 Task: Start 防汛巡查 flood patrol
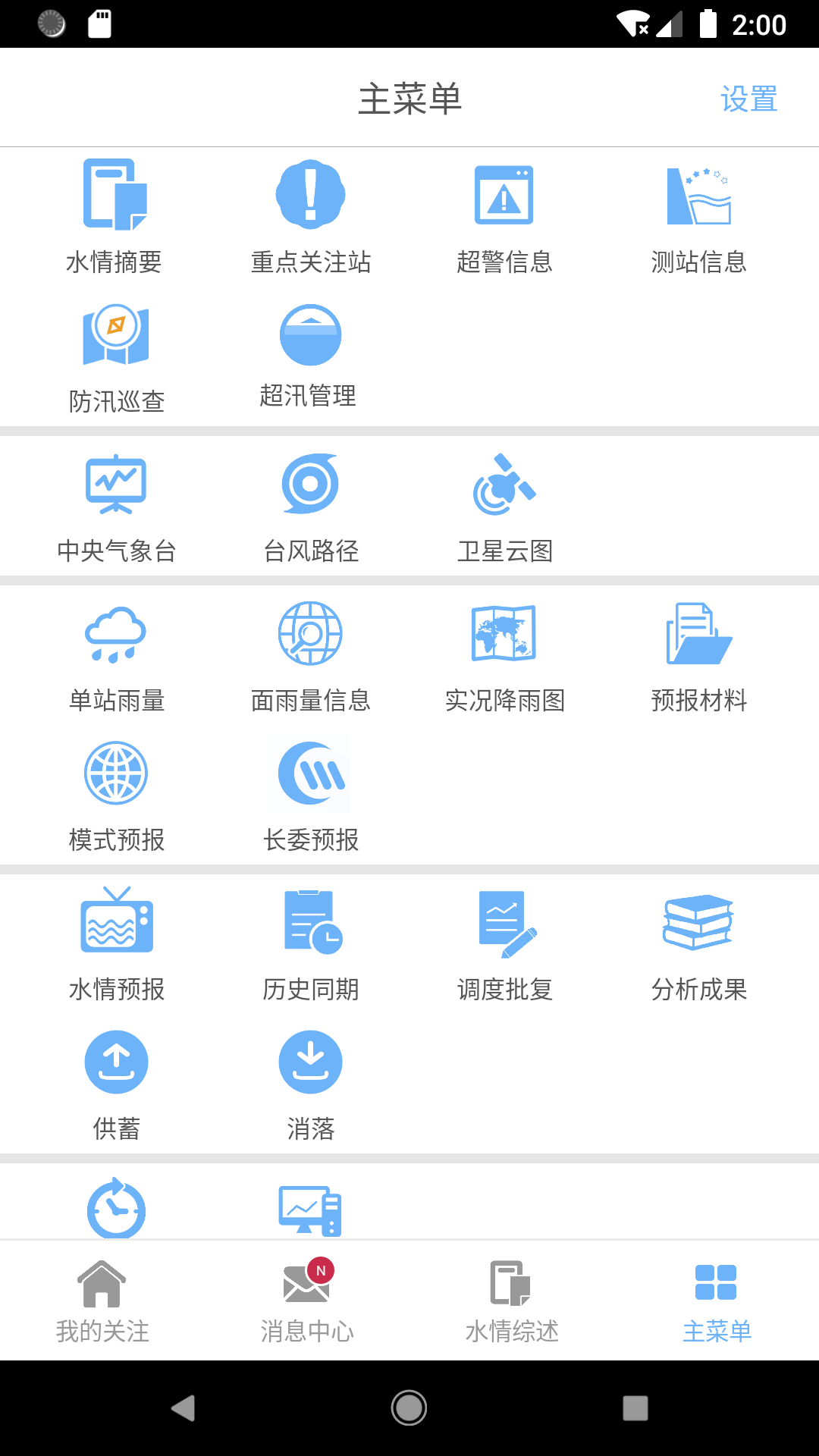coord(115,353)
